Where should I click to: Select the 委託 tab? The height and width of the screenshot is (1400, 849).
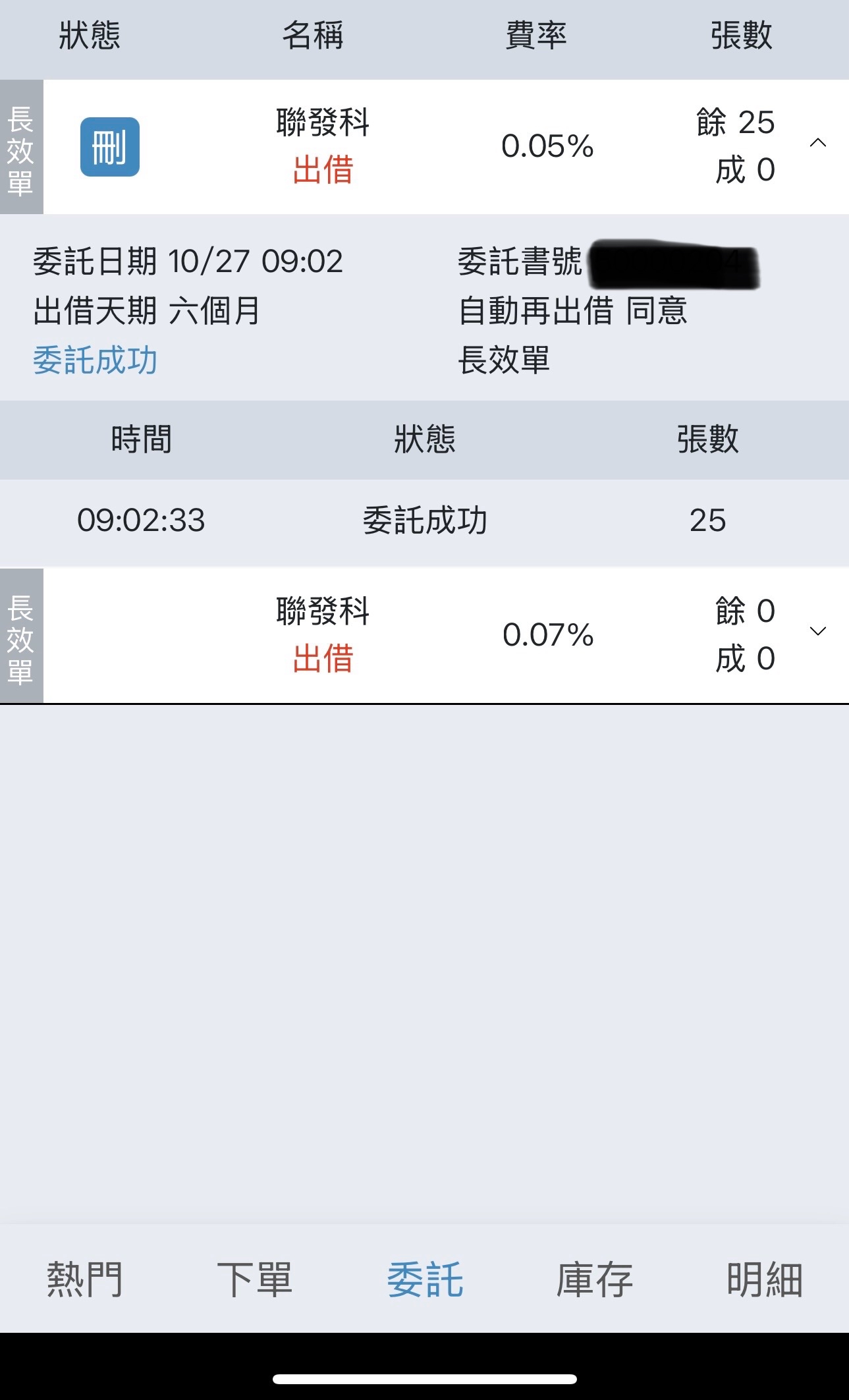[x=425, y=1279]
